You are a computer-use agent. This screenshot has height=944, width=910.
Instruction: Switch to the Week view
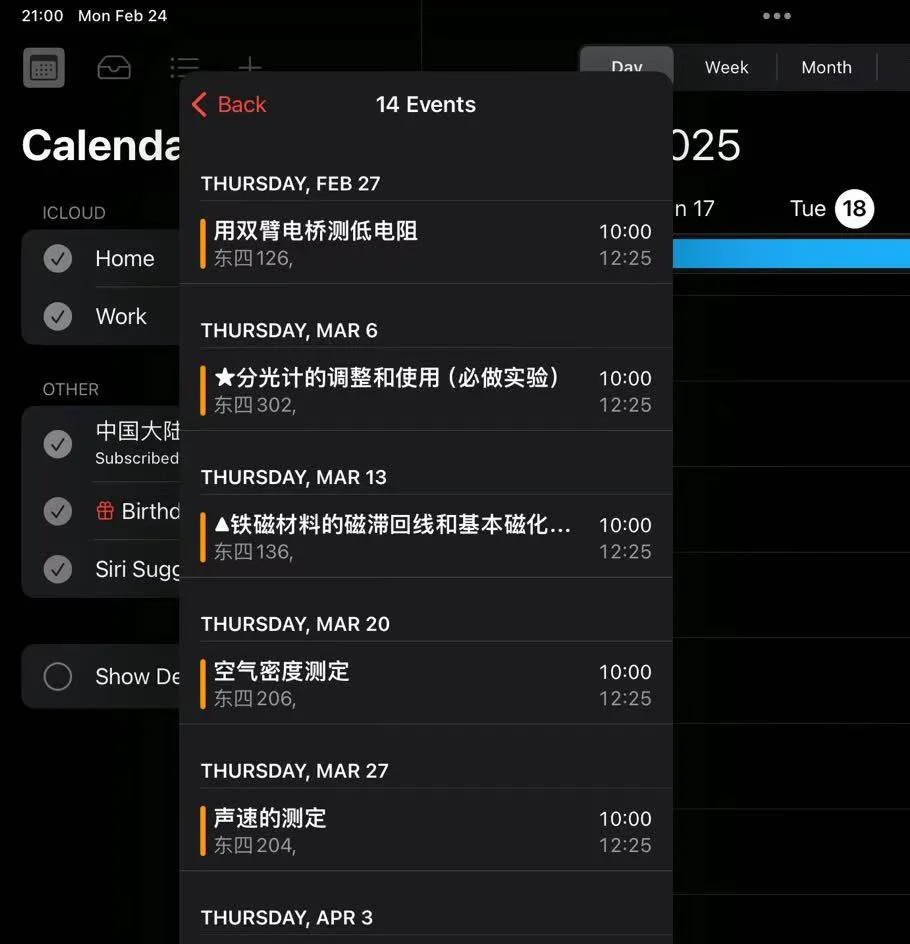tap(726, 68)
